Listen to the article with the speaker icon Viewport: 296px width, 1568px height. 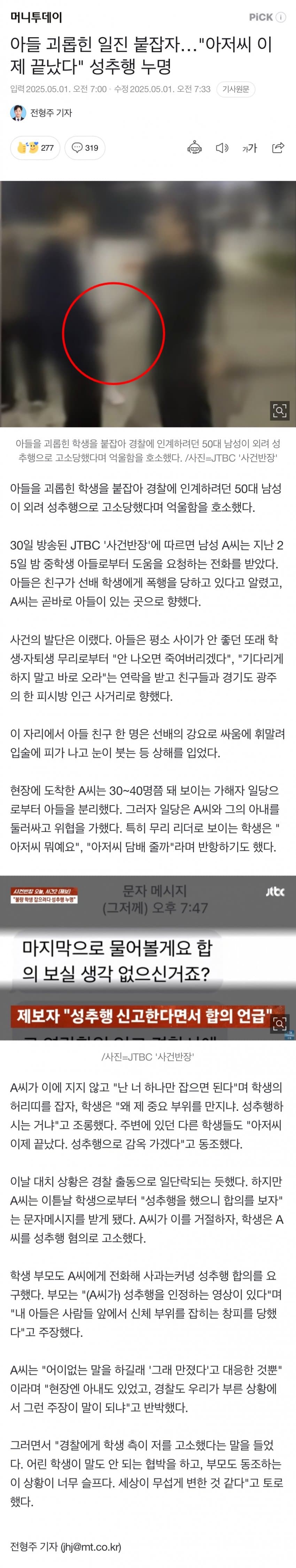[x=222, y=148]
